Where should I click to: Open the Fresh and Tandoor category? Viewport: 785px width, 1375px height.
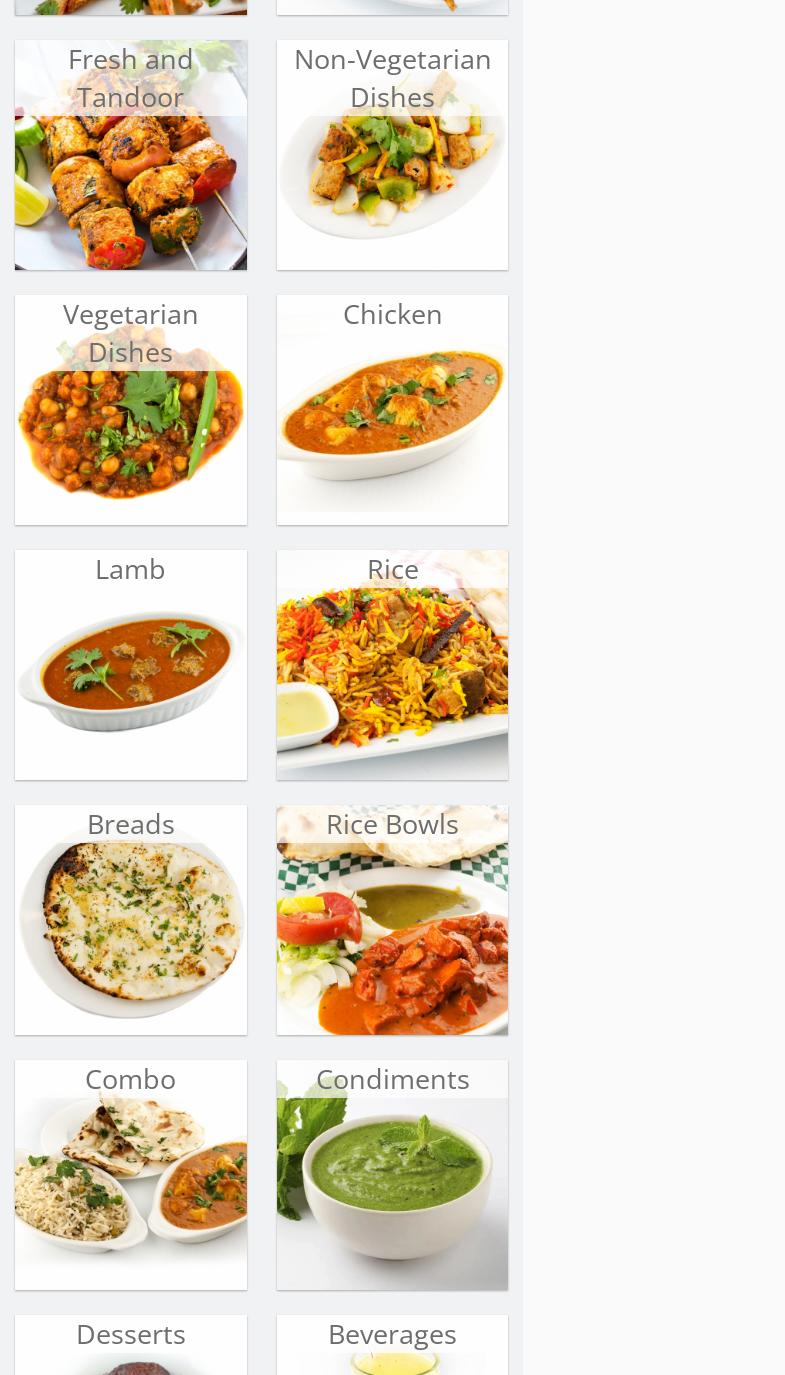131,155
